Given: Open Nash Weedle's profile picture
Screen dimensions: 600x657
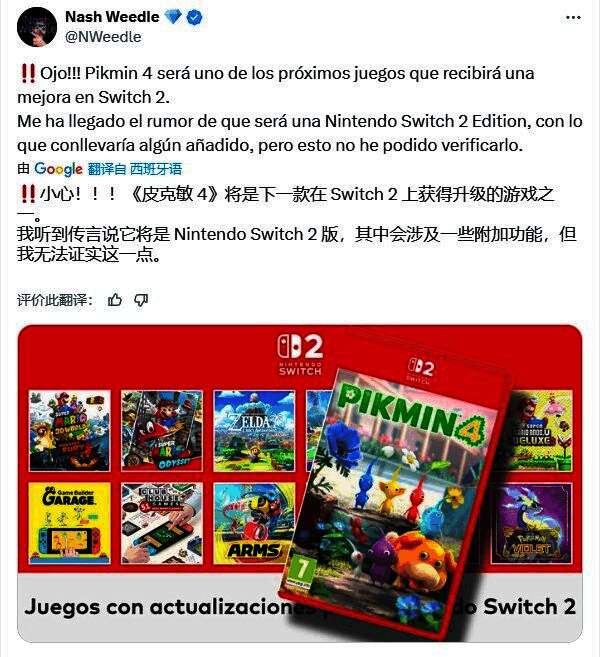Looking at the screenshot, I should tap(37, 27).
